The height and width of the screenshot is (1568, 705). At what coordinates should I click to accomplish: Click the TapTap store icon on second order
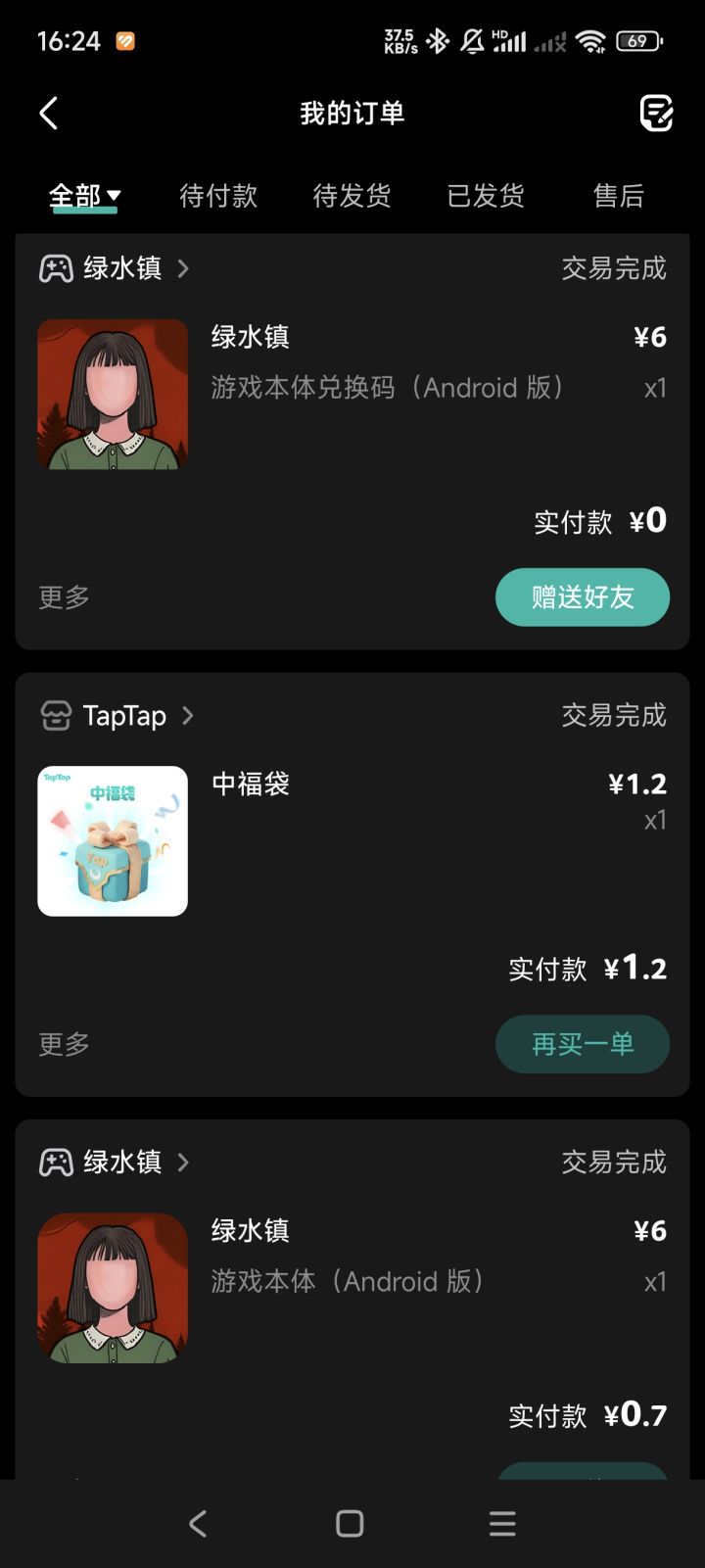[56, 716]
